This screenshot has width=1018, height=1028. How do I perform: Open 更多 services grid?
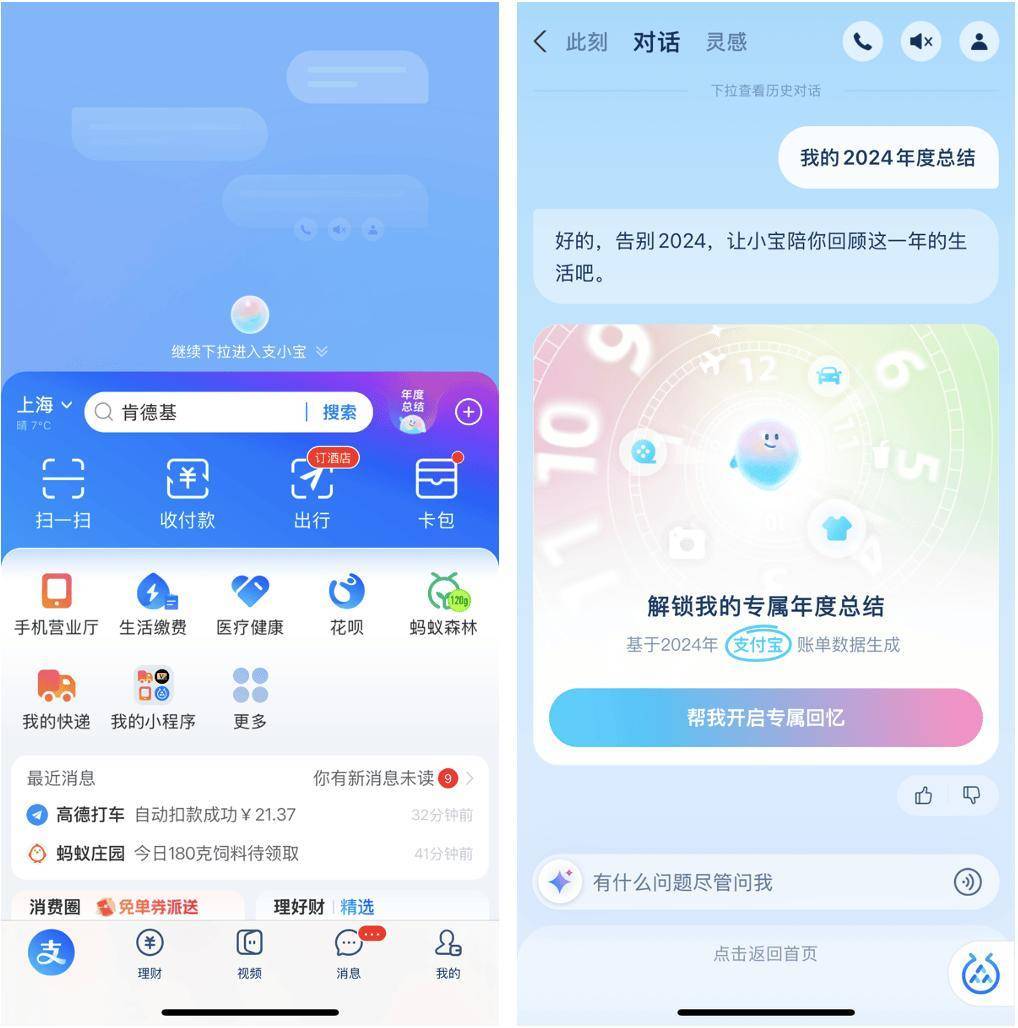coord(250,698)
